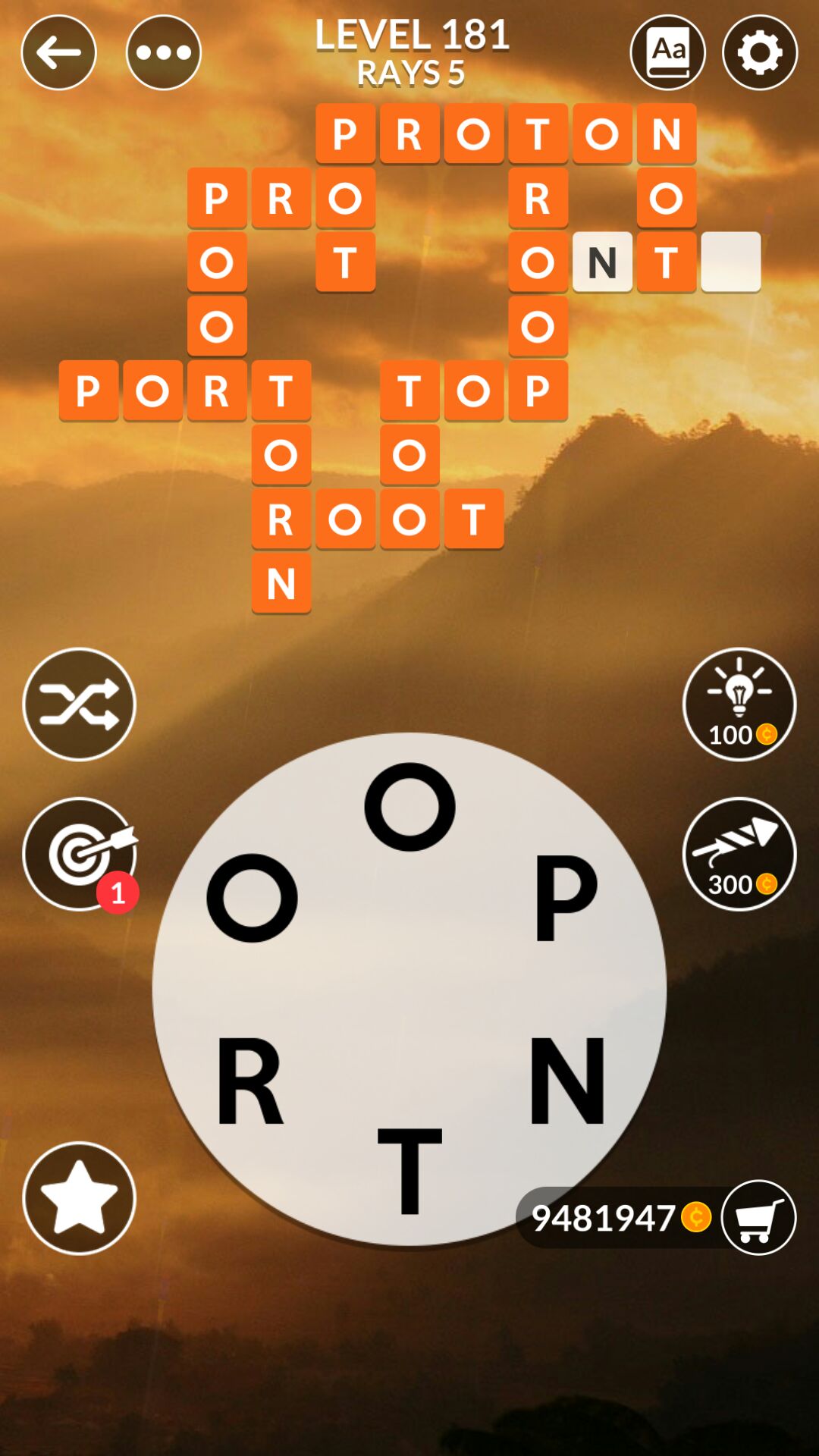Open the settings gear
The image size is (819, 1456).
759,52
